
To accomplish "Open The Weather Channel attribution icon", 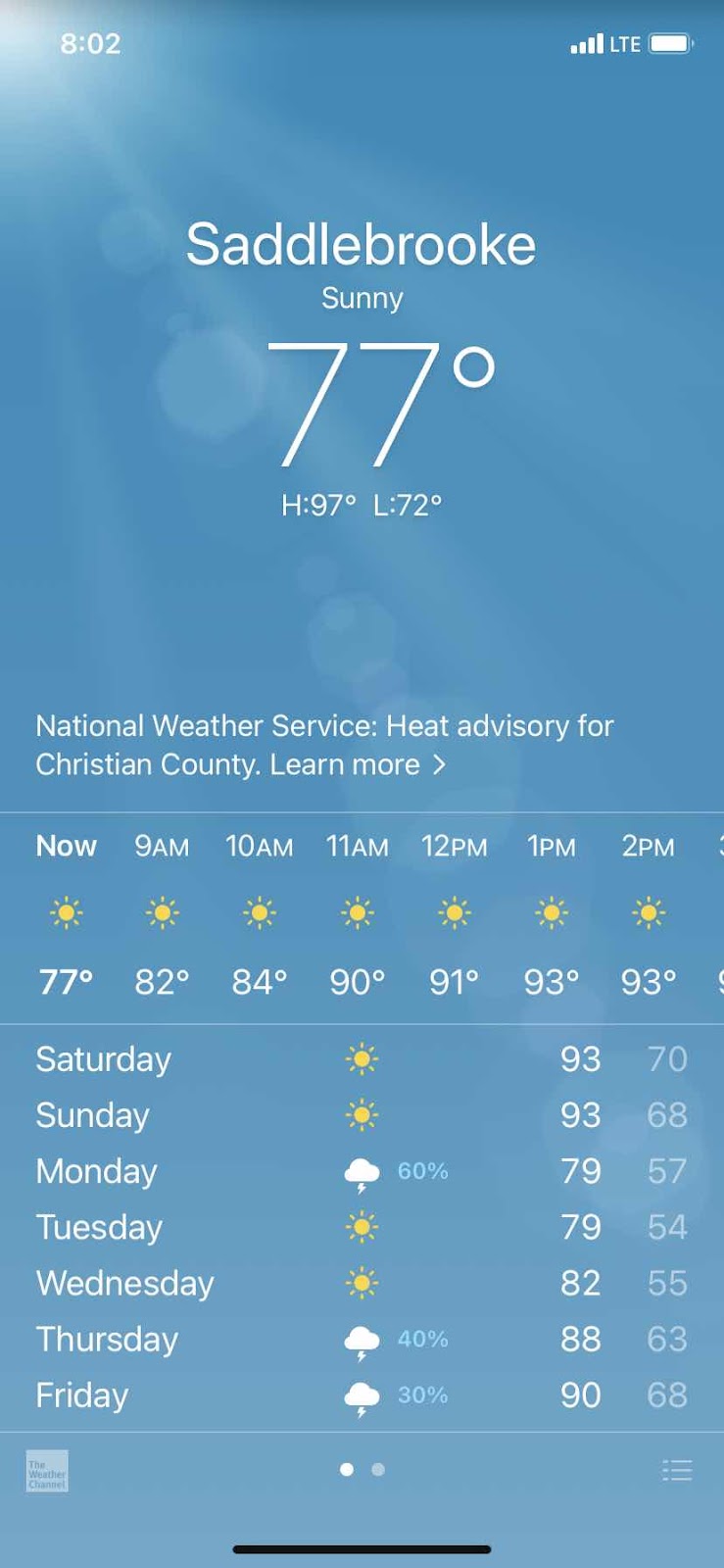I will pyautogui.click(x=47, y=1471).
